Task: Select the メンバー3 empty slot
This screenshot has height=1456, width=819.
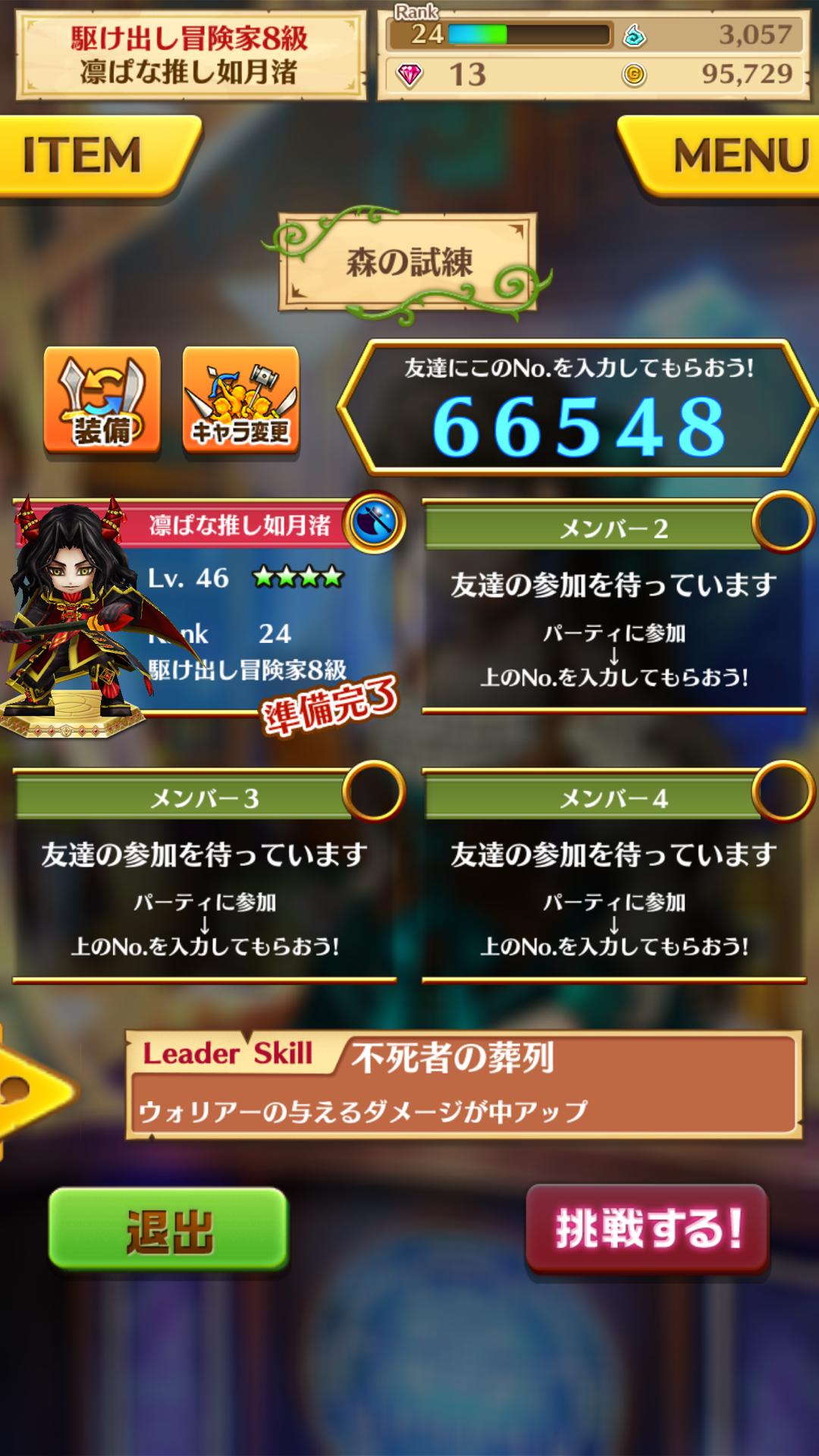Action: click(x=205, y=876)
